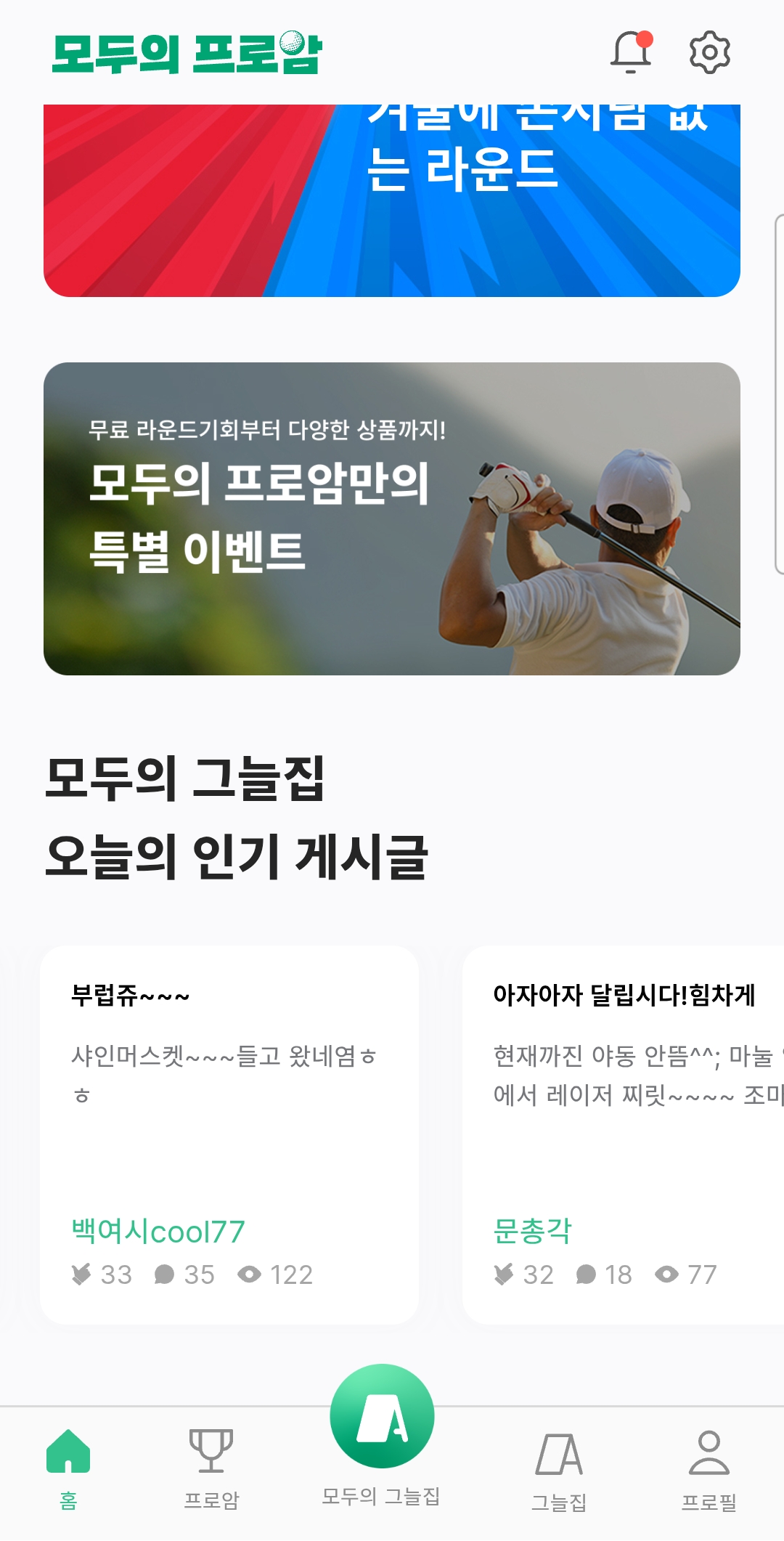The height and width of the screenshot is (1541, 784).
Task: Open the 모두의 프로암만의 특별 이벤트 banner
Action: tap(392, 519)
